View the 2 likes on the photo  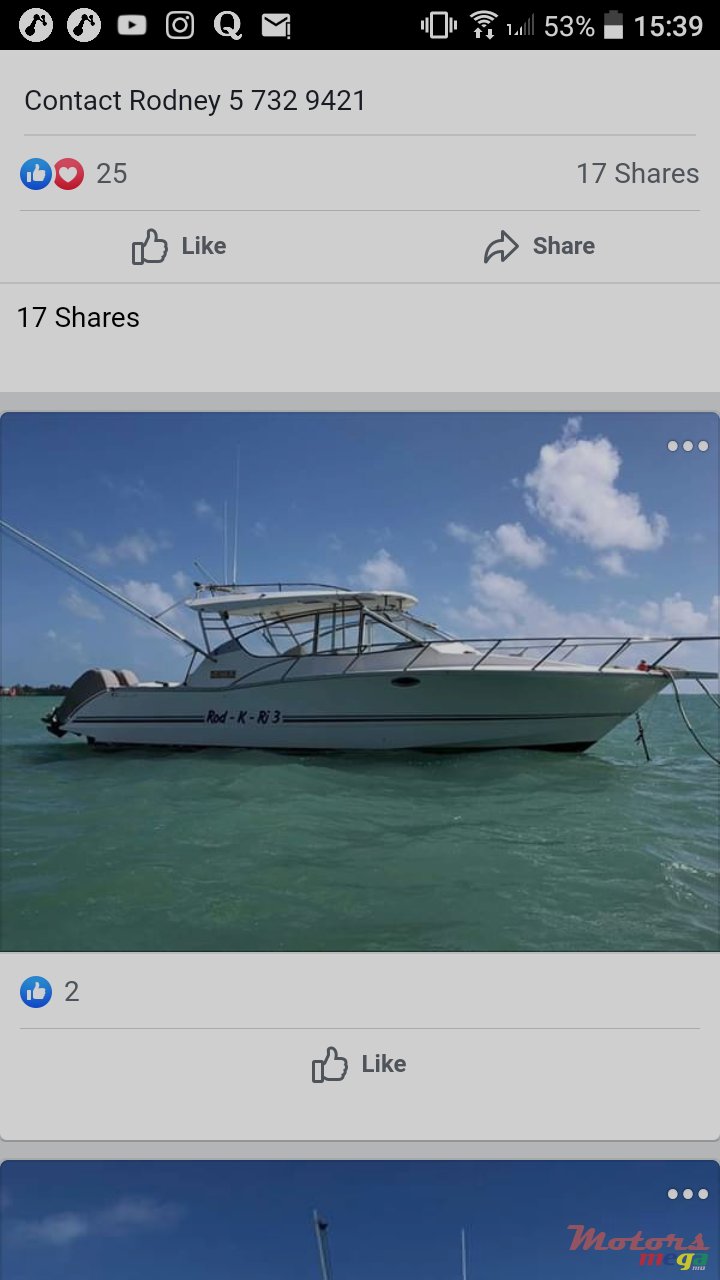coord(50,992)
